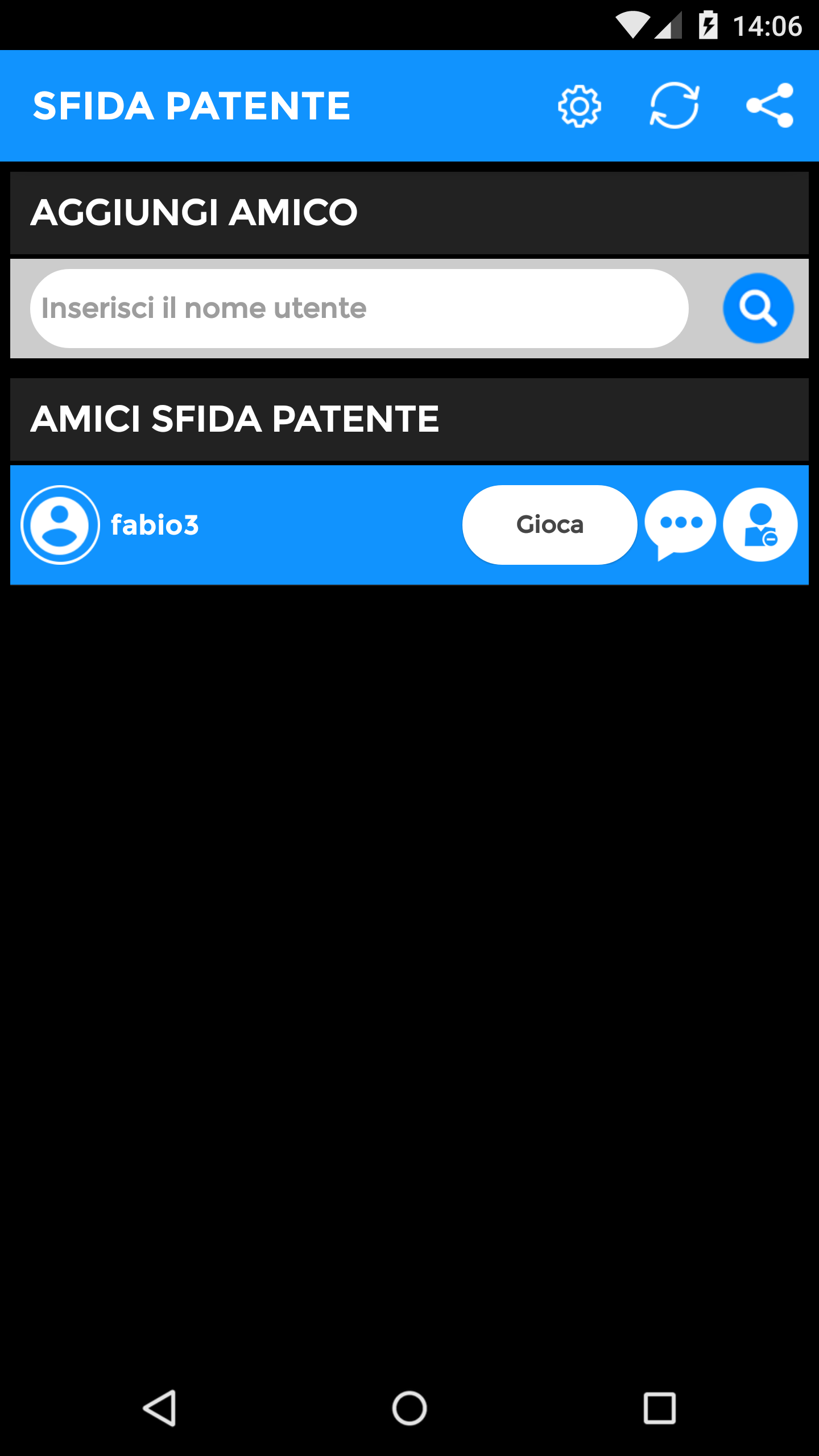
Task: Go to the home screen
Action: click(x=409, y=1408)
